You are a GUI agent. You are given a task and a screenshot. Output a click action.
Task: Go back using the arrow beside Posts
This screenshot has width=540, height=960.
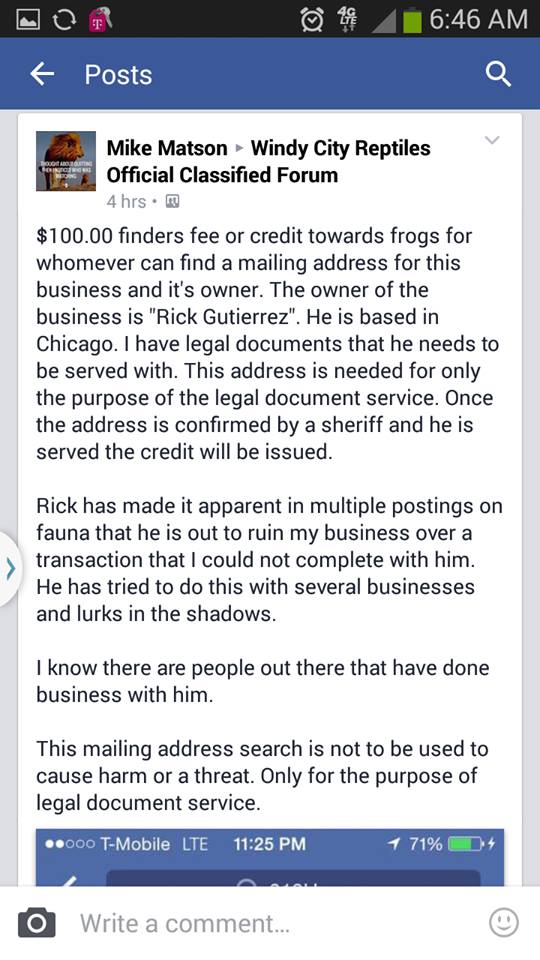[x=42, y=75]
